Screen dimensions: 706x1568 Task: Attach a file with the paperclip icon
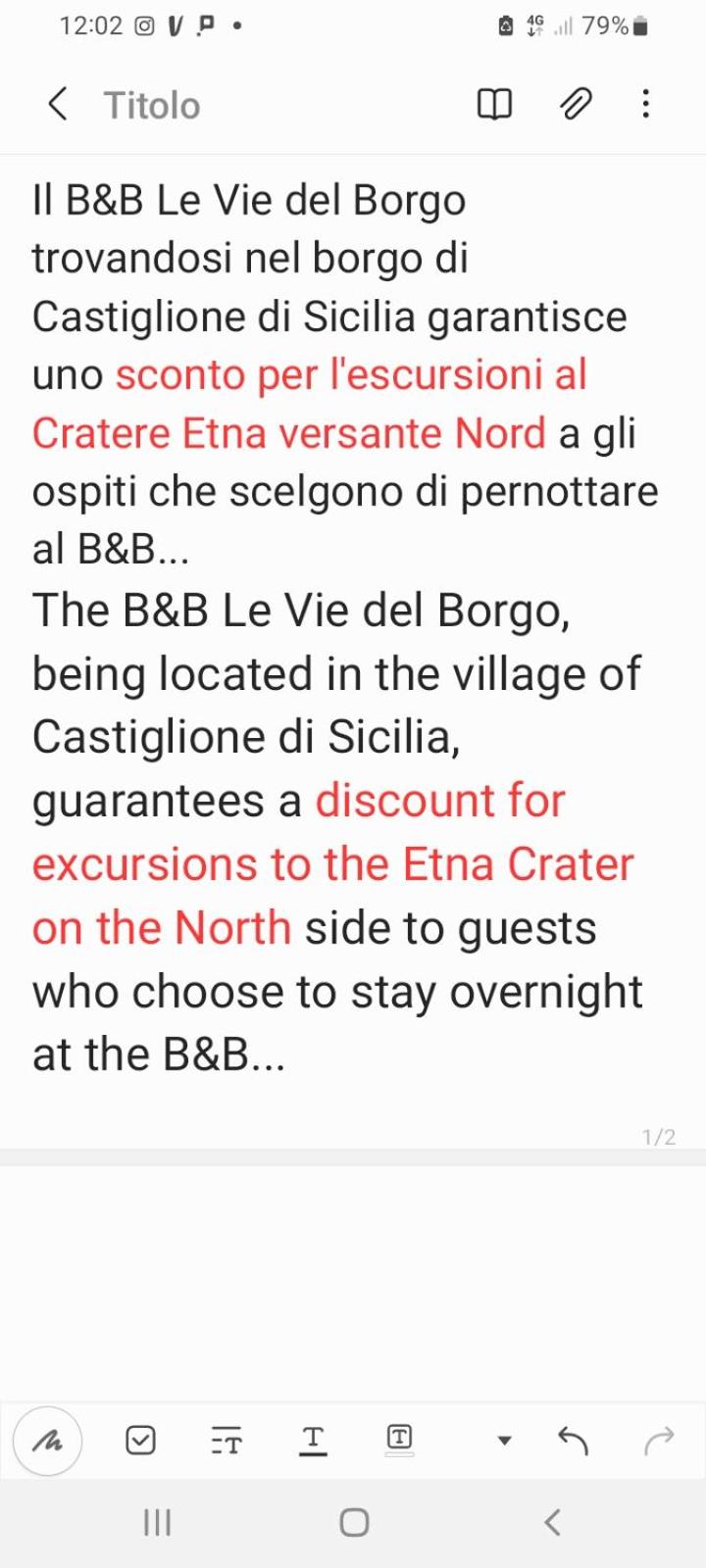click(x=576, y=104)
